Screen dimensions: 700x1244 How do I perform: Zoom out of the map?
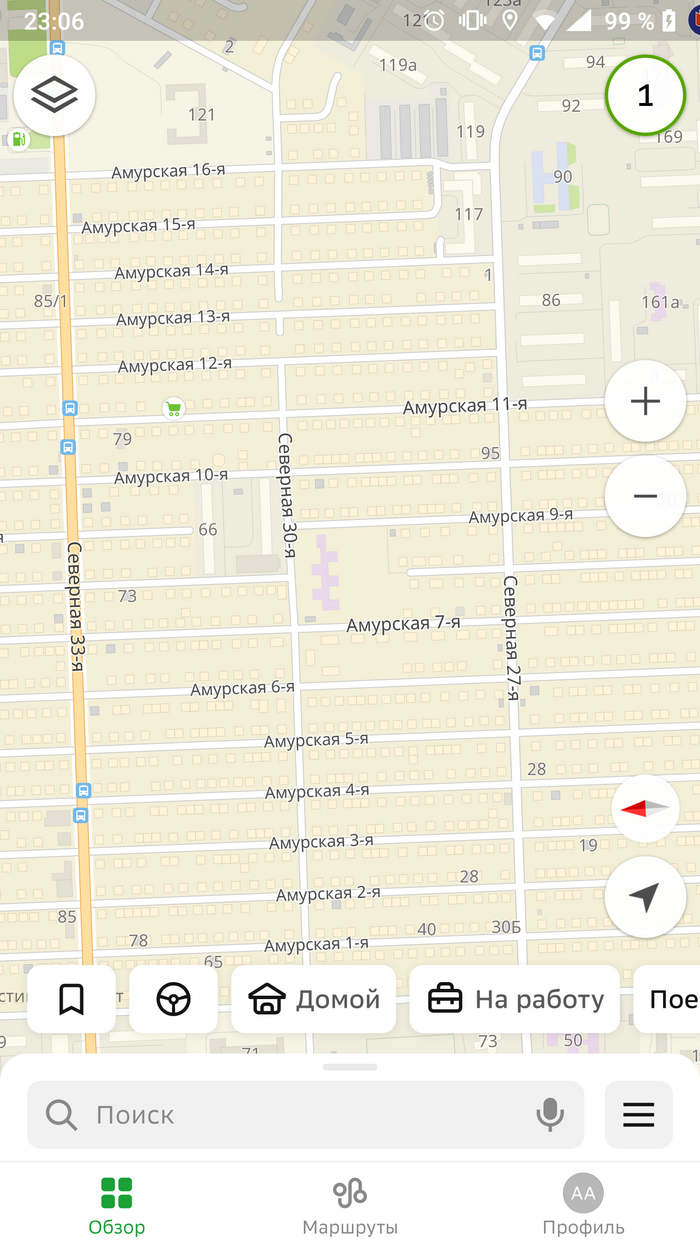(x=645, y=496)
